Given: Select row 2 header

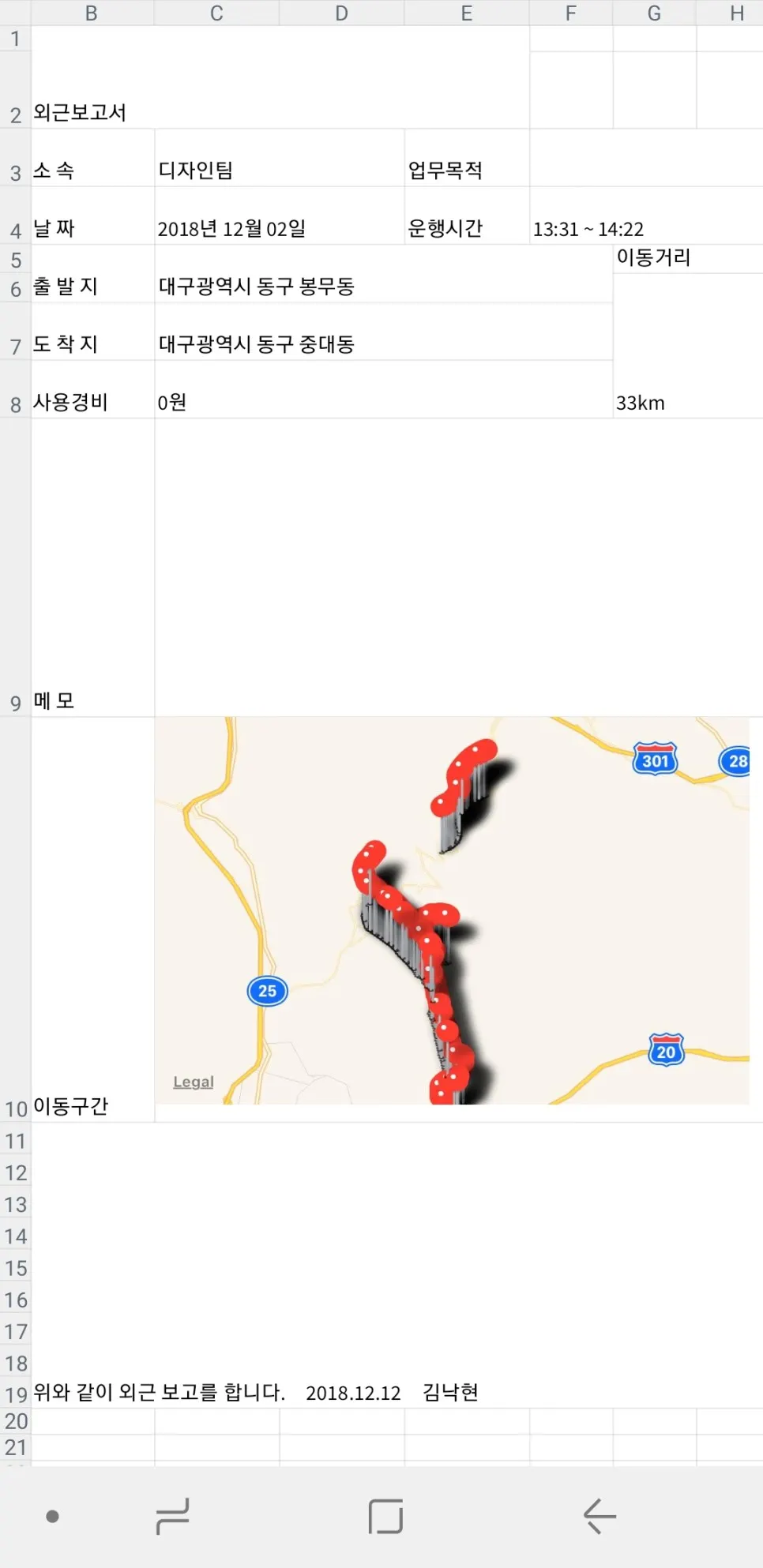Looking at the screenshot, I should pyautogui.click(x=15, y=115).
